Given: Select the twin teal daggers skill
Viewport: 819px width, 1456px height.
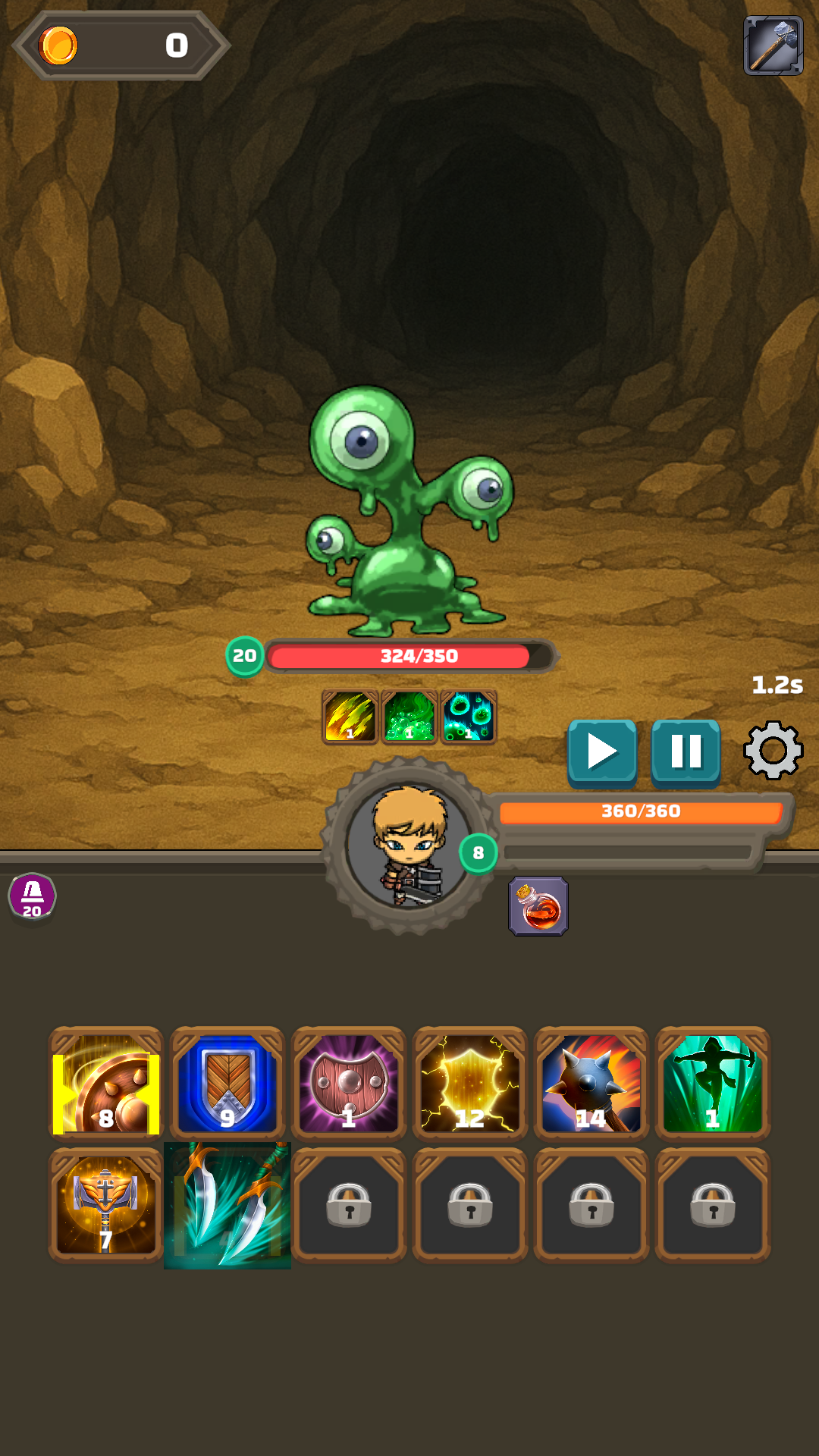Looking at the screenshot, I should click(x=227, y=1205).
